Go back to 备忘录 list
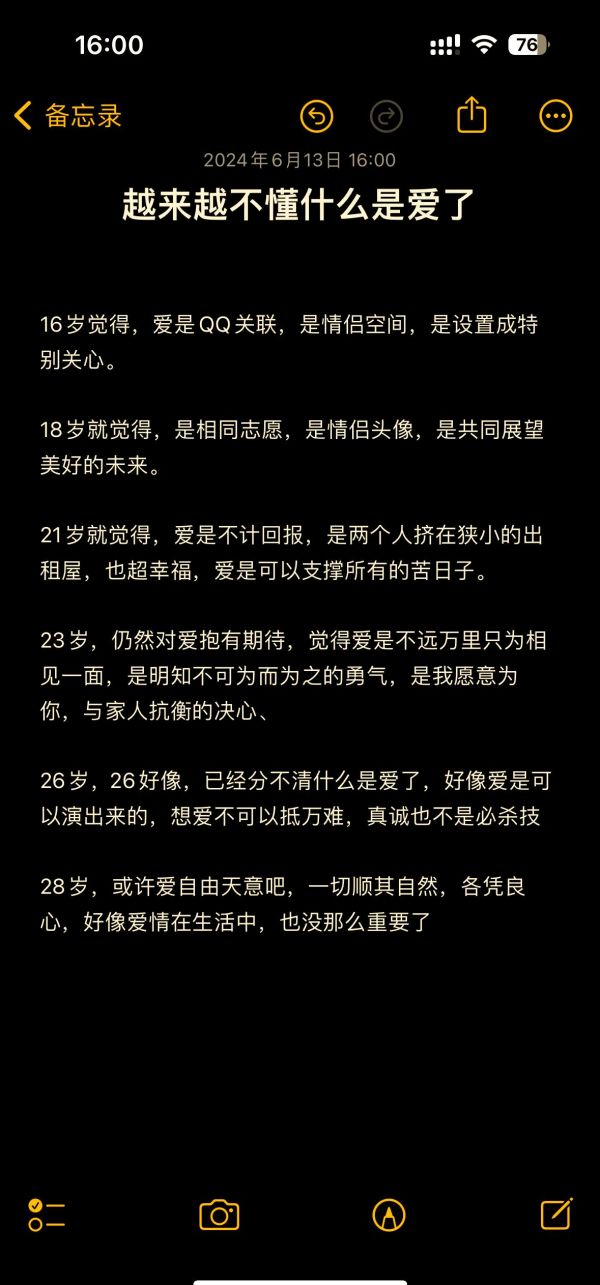This screenshot has height=1285, width=600. 67,116
